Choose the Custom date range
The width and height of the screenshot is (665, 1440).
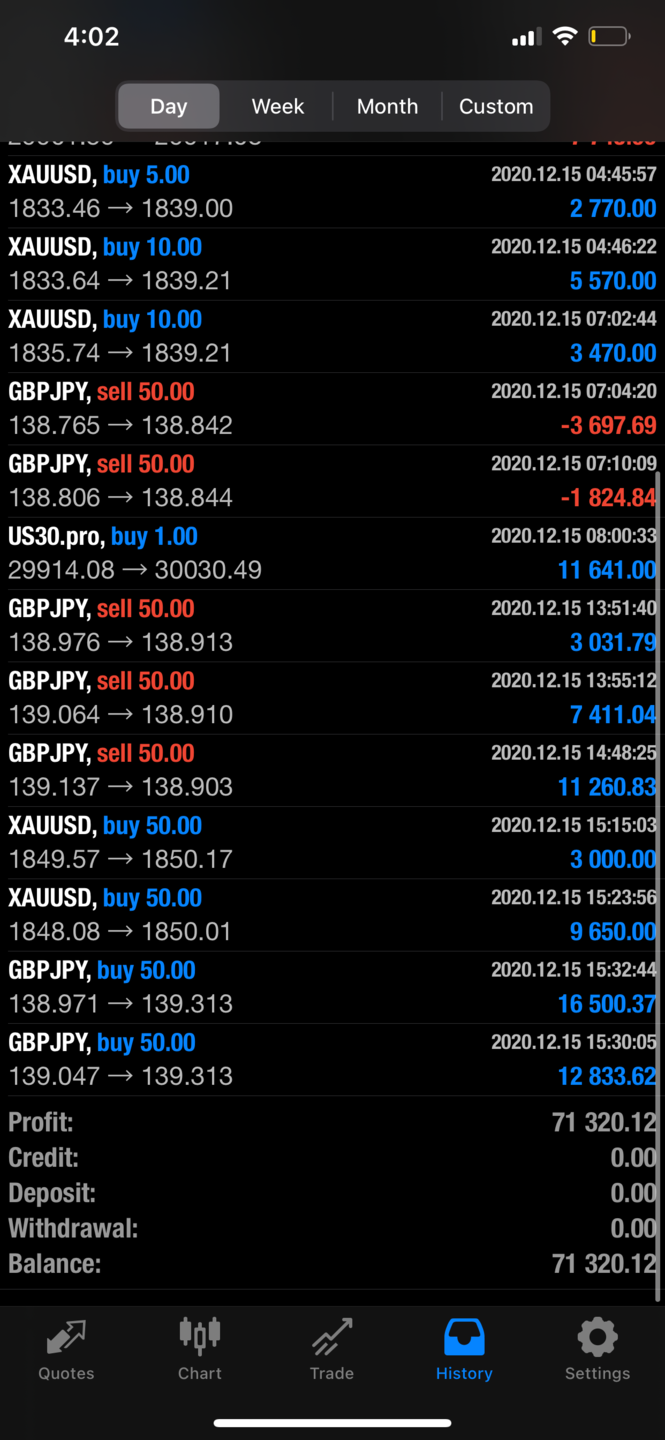[496, 106]
